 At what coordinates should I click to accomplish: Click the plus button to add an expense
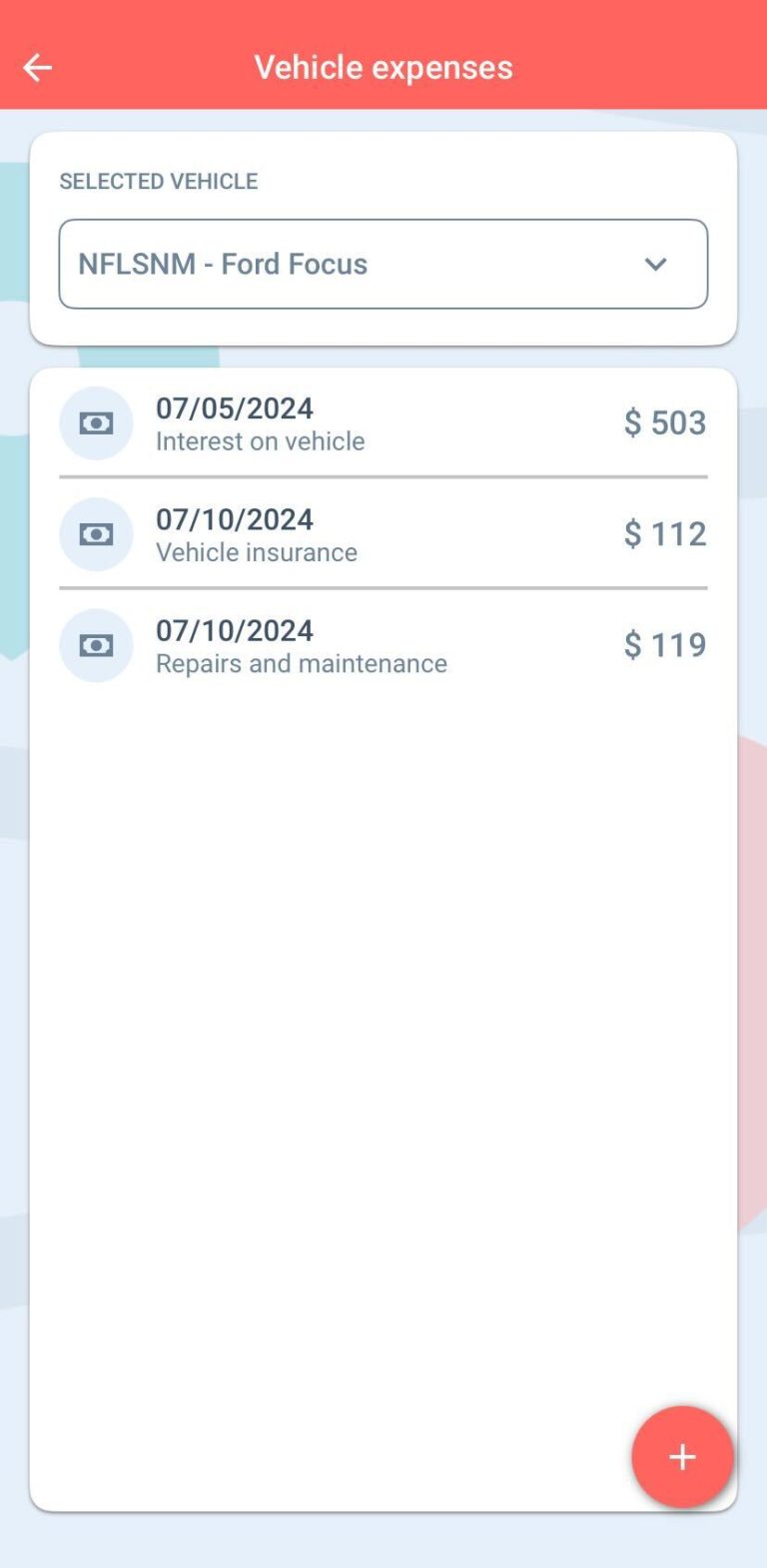(x=683, y=1457)
